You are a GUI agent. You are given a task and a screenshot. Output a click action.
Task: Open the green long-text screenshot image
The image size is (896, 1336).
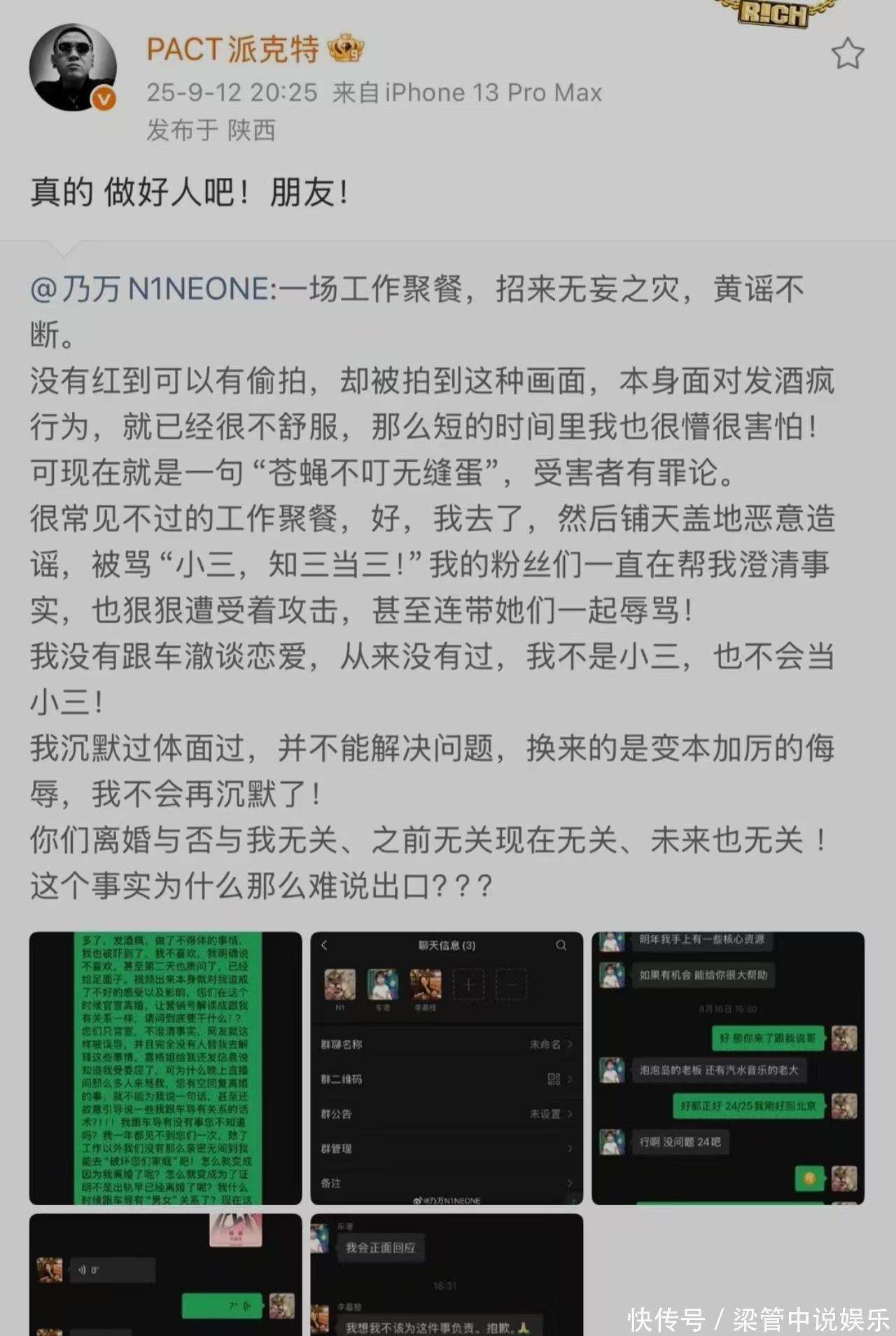click(x=165, y=1068)
